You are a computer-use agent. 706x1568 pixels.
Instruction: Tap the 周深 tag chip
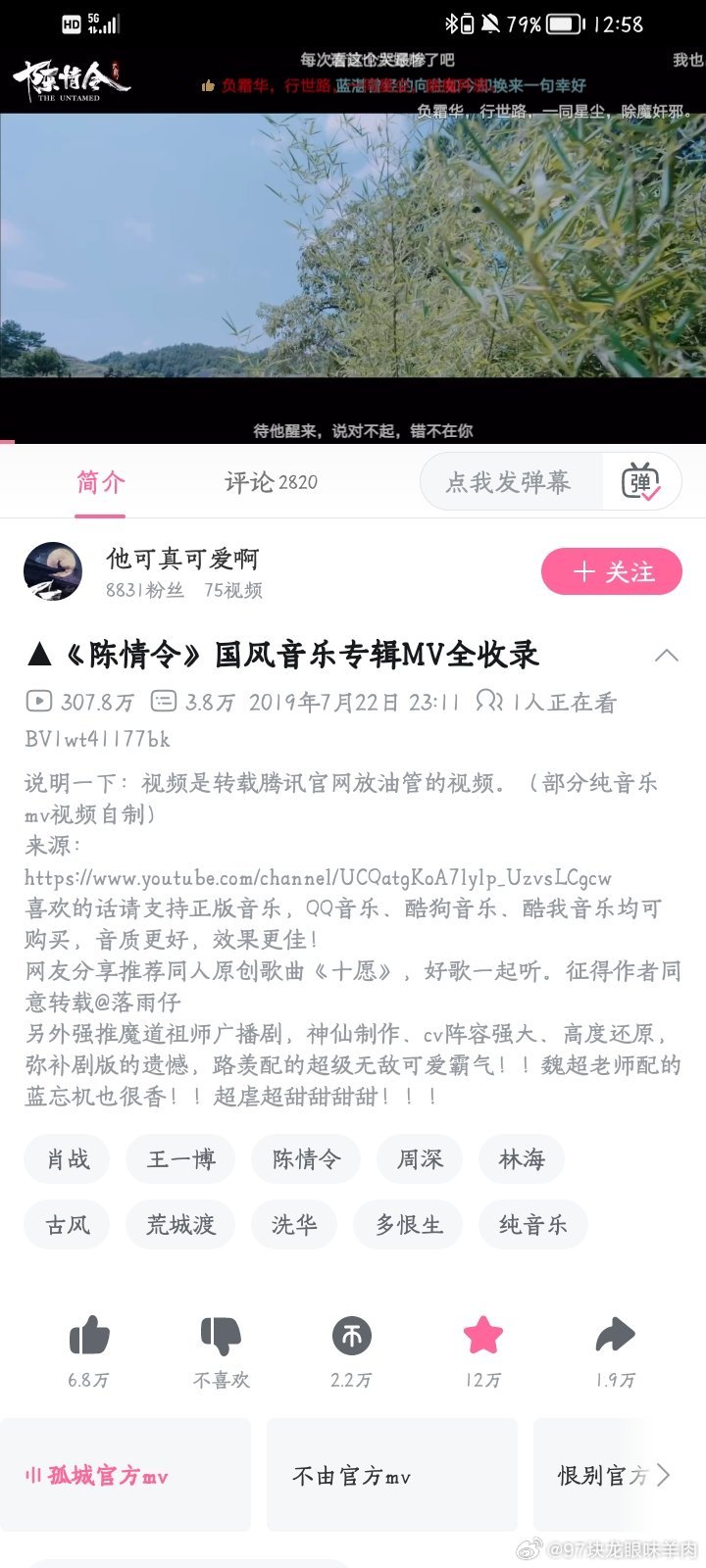420,1159
